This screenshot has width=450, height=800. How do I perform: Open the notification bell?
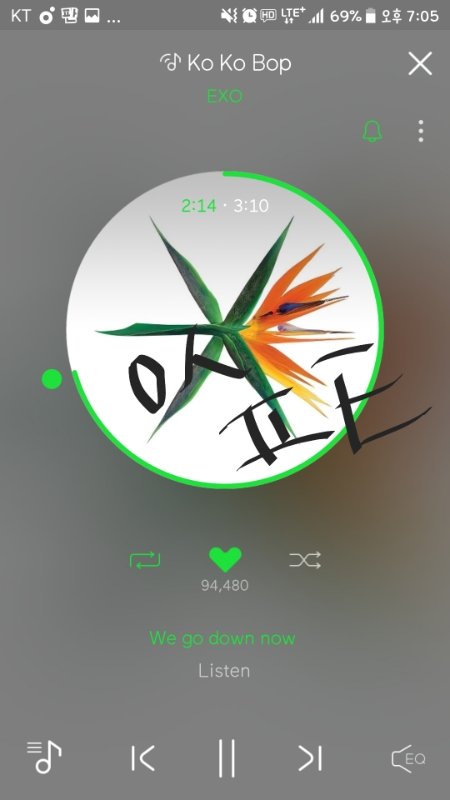(x=372, y=131)
